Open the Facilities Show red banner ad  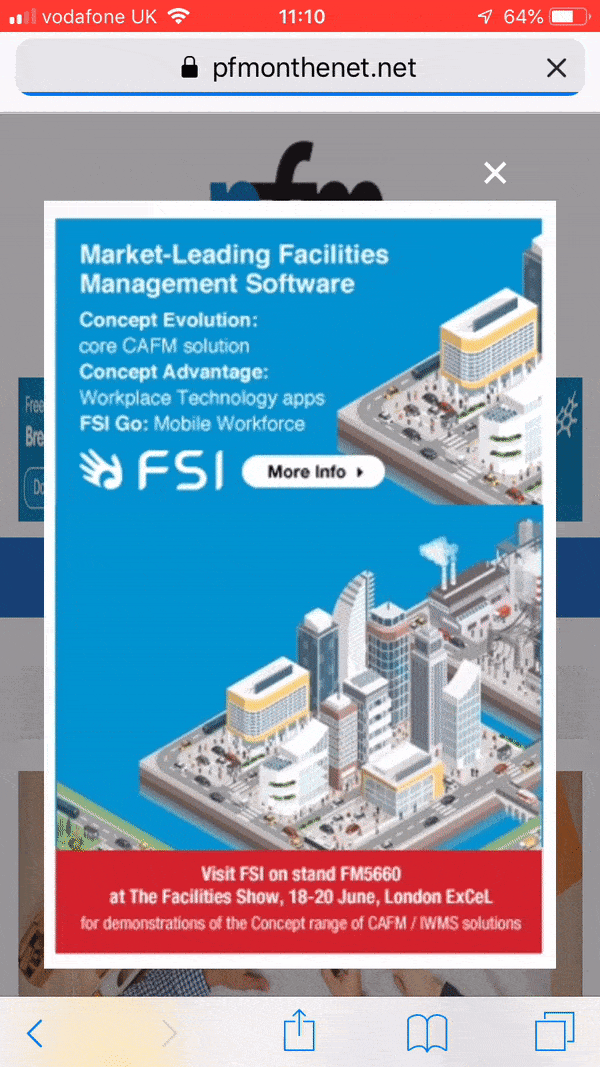pos(300,898)
